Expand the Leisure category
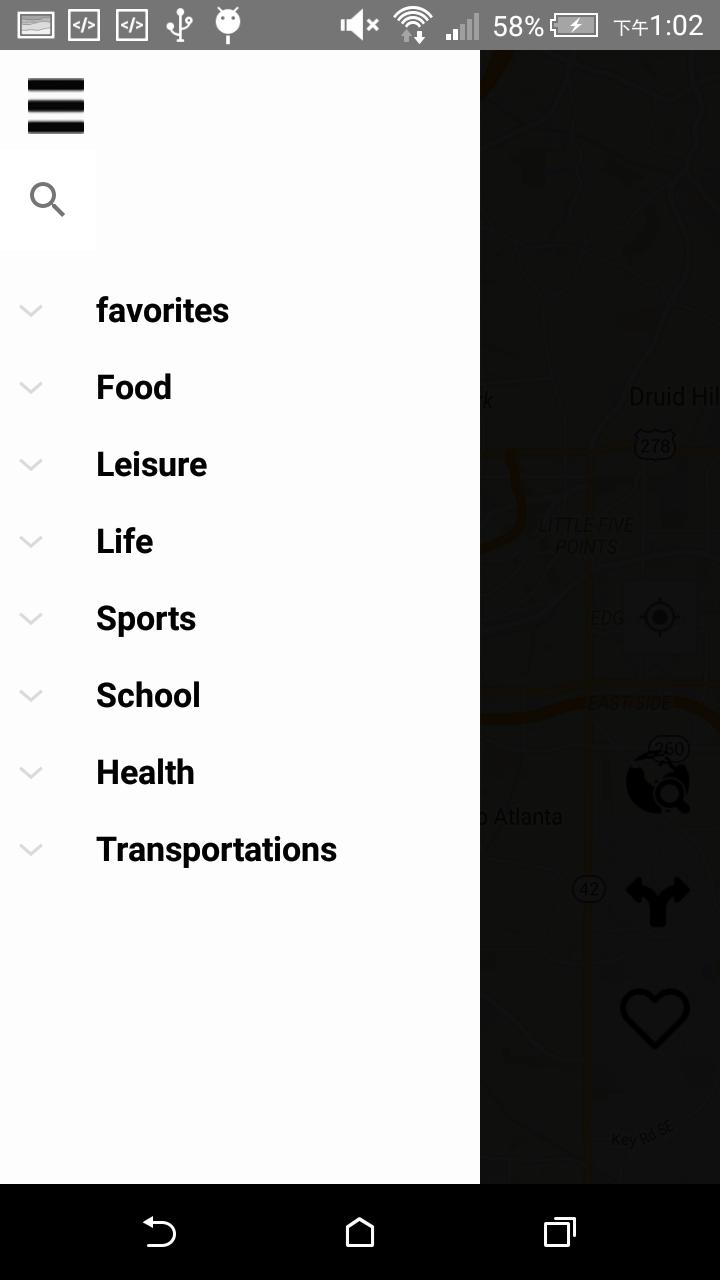The height and width of the screenshot is (1280, 720). coord(151,464)
